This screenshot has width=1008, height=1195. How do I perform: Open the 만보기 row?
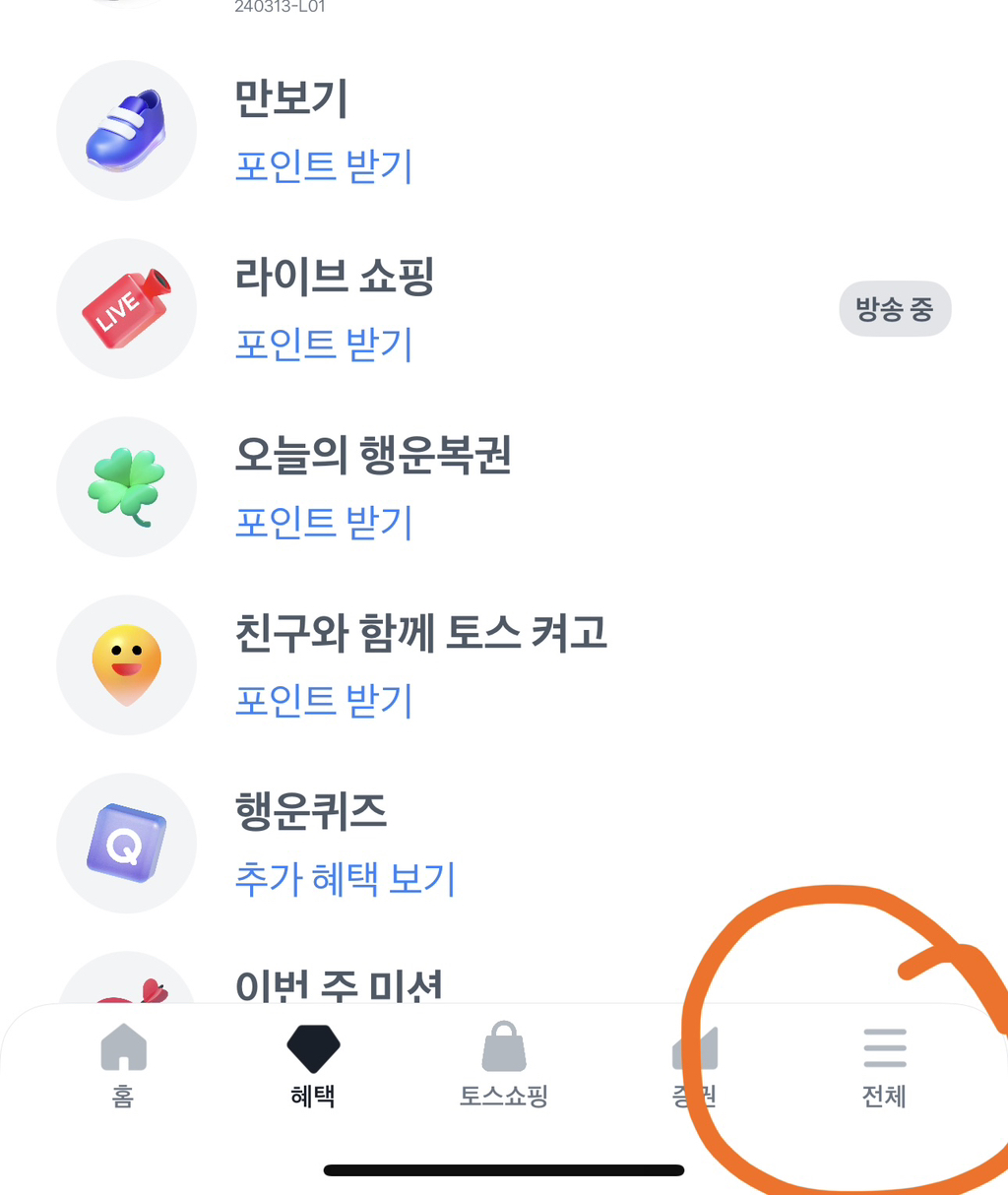(504, 131)
